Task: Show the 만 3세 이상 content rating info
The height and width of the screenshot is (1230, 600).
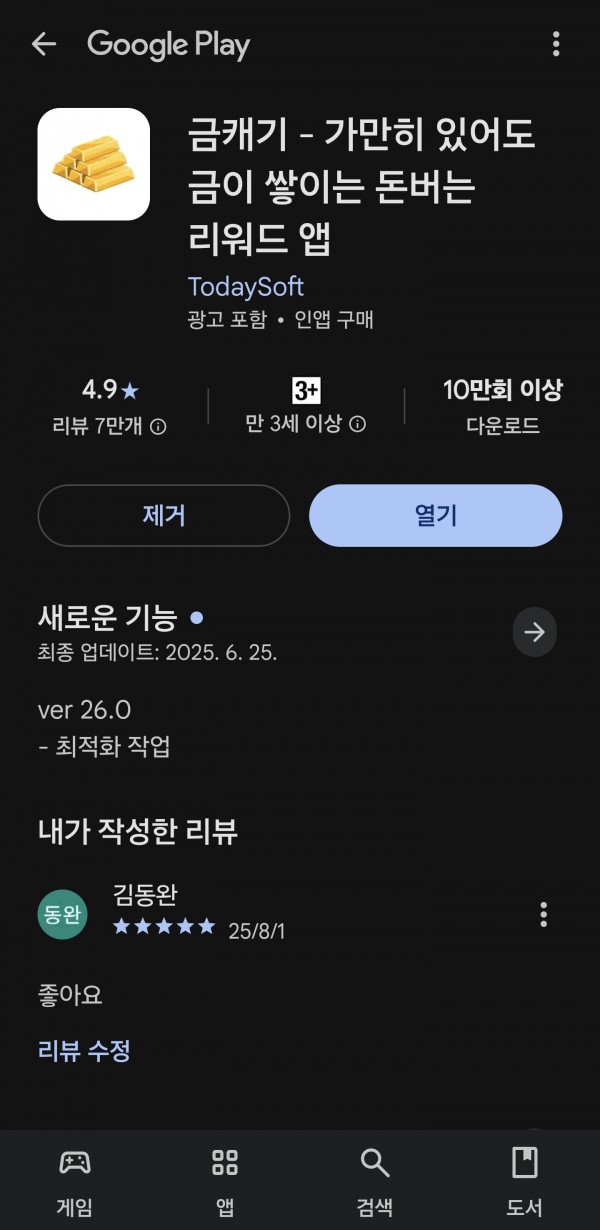Action: point(306,424)
